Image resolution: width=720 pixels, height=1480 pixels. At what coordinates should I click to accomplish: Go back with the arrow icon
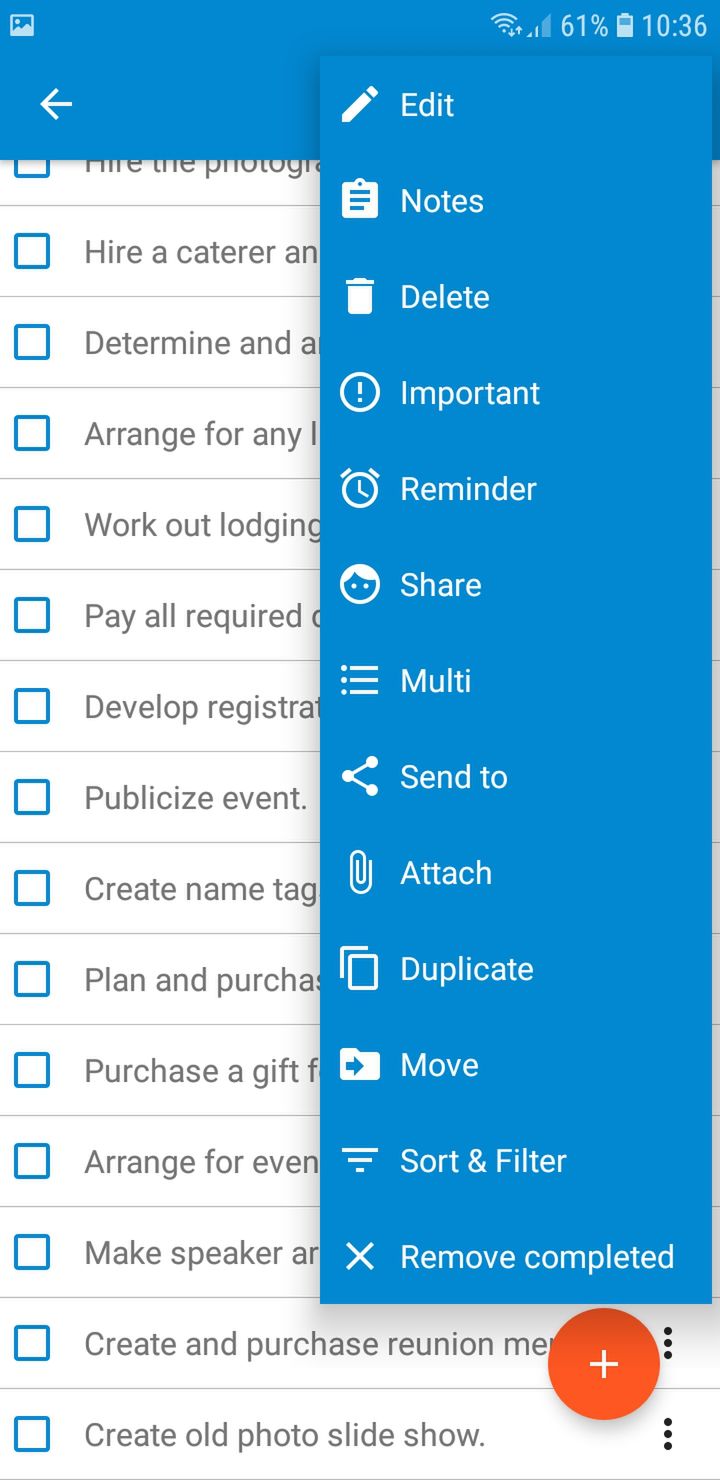(56, 104)
